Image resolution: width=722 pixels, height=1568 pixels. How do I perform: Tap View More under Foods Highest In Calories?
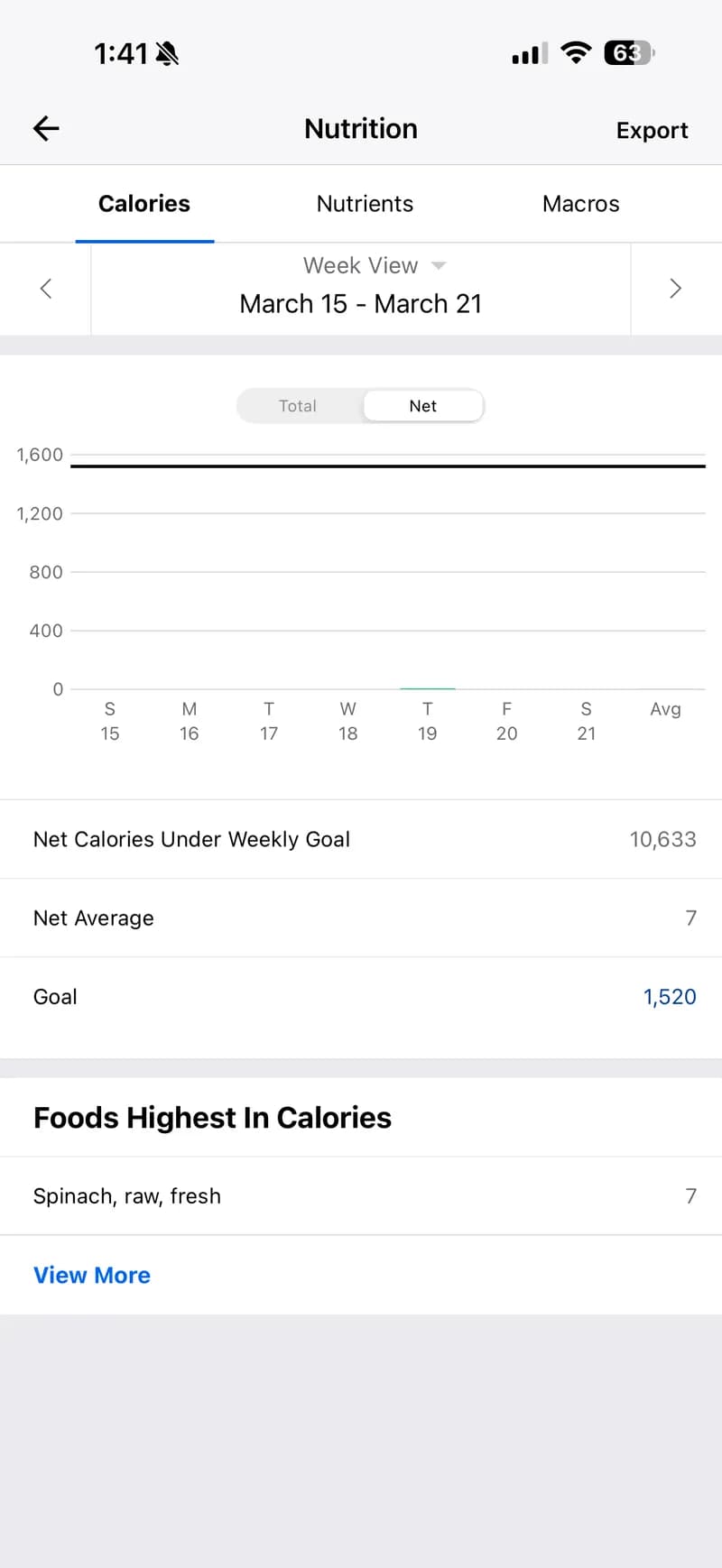point(91,1275)
